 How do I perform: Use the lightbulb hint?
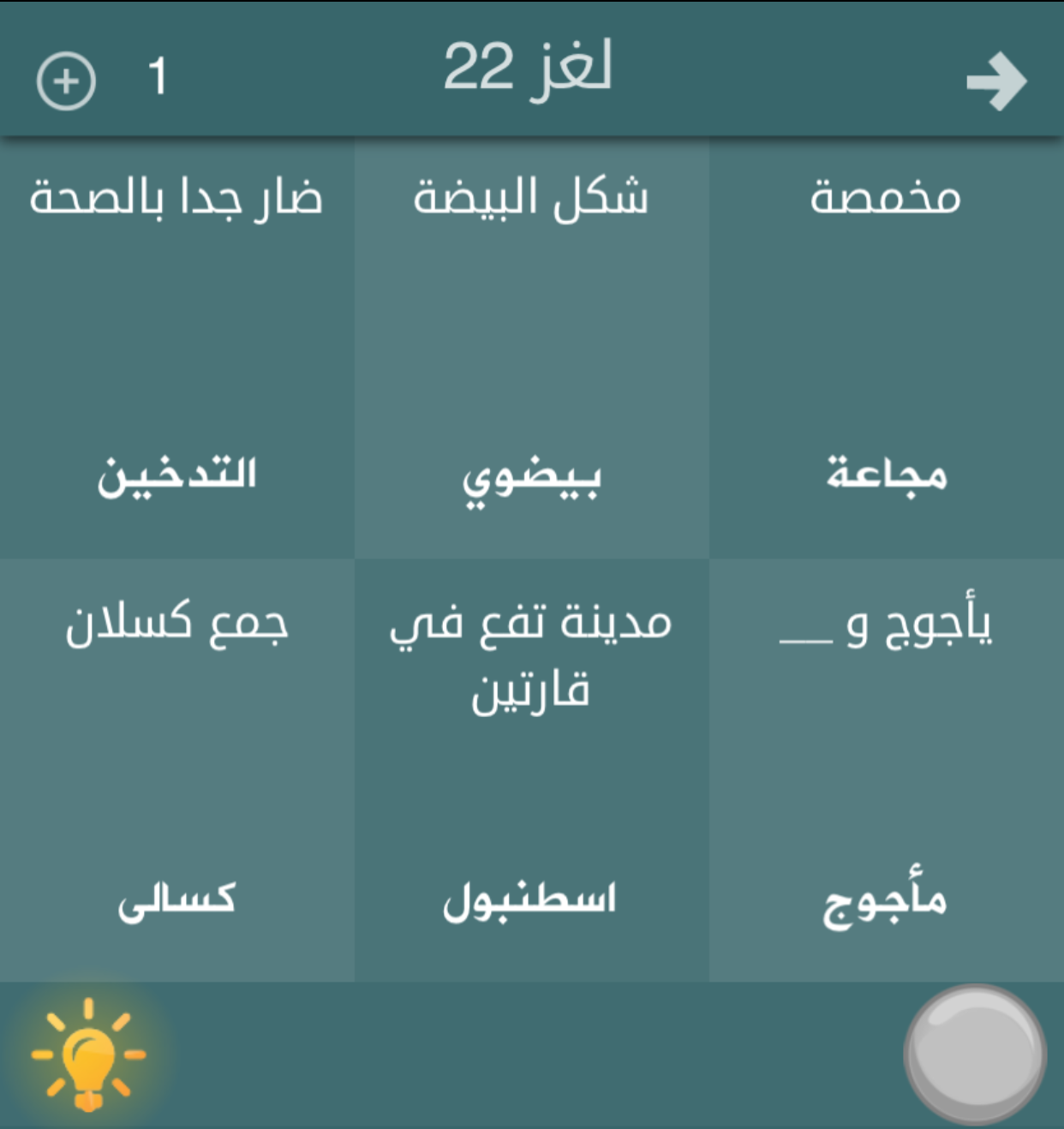pos(88,1055)
